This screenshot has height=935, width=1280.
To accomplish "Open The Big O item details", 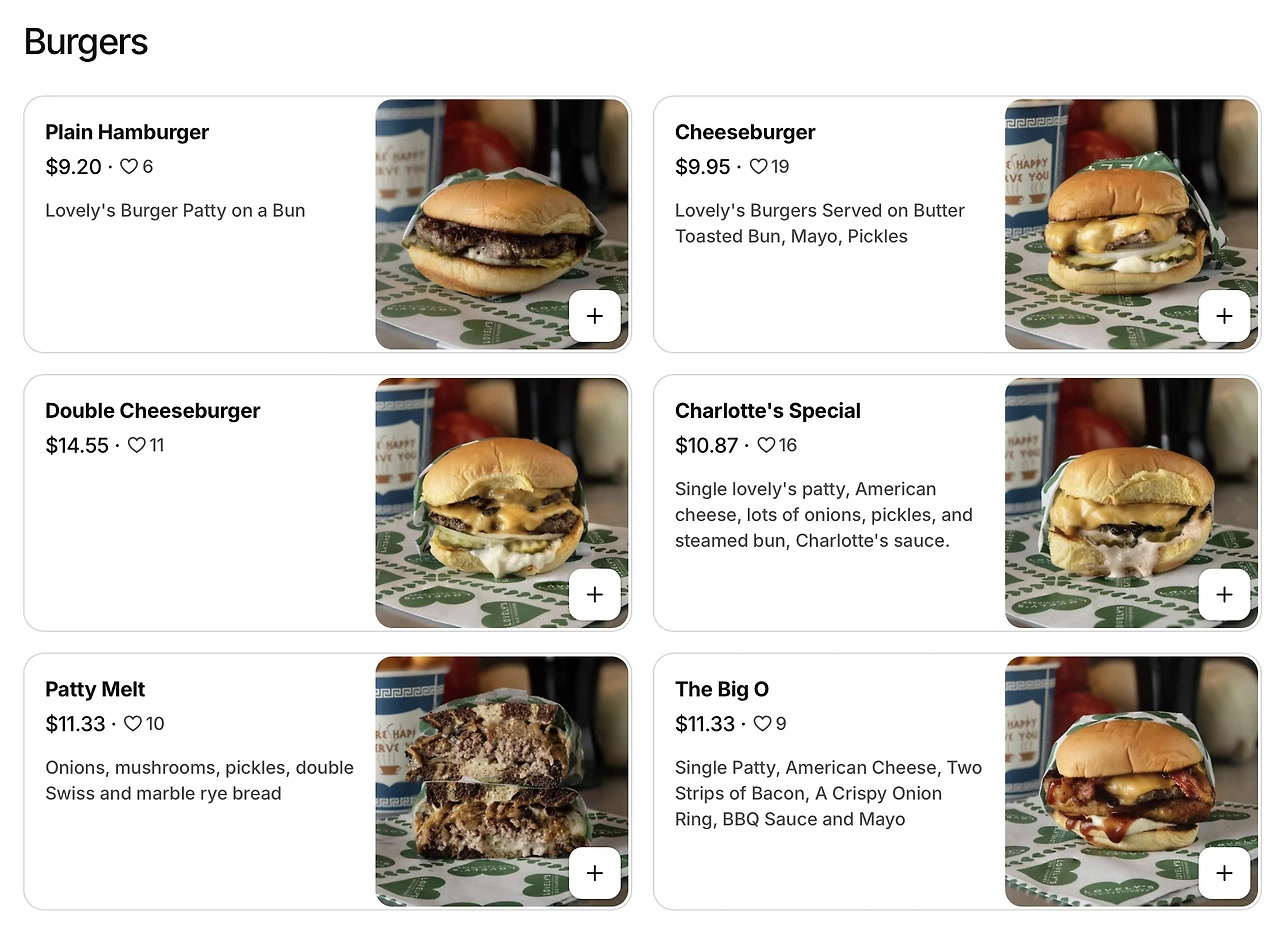I will pos(957,781).
